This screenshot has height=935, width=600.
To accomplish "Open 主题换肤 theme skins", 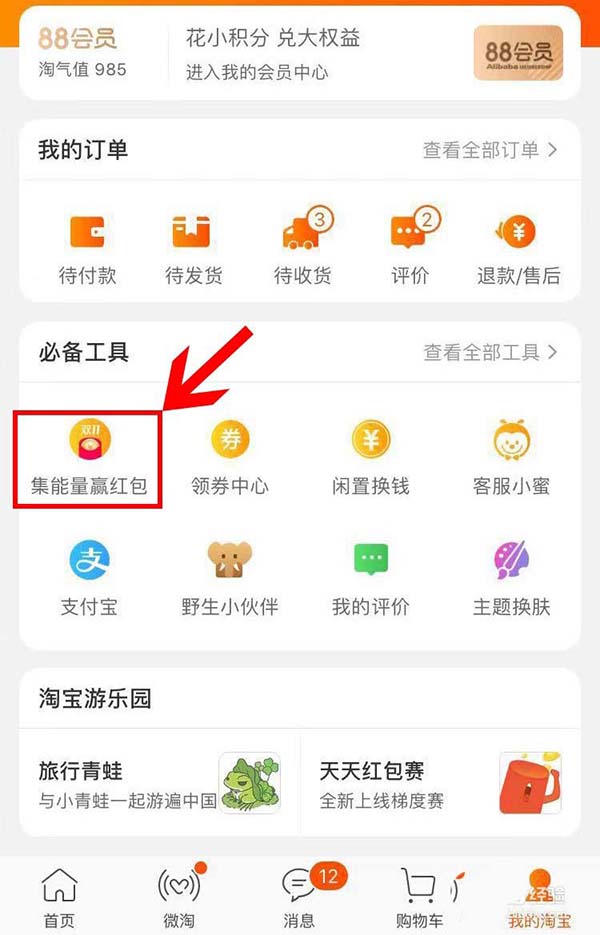I will click(x=511, y=578).
